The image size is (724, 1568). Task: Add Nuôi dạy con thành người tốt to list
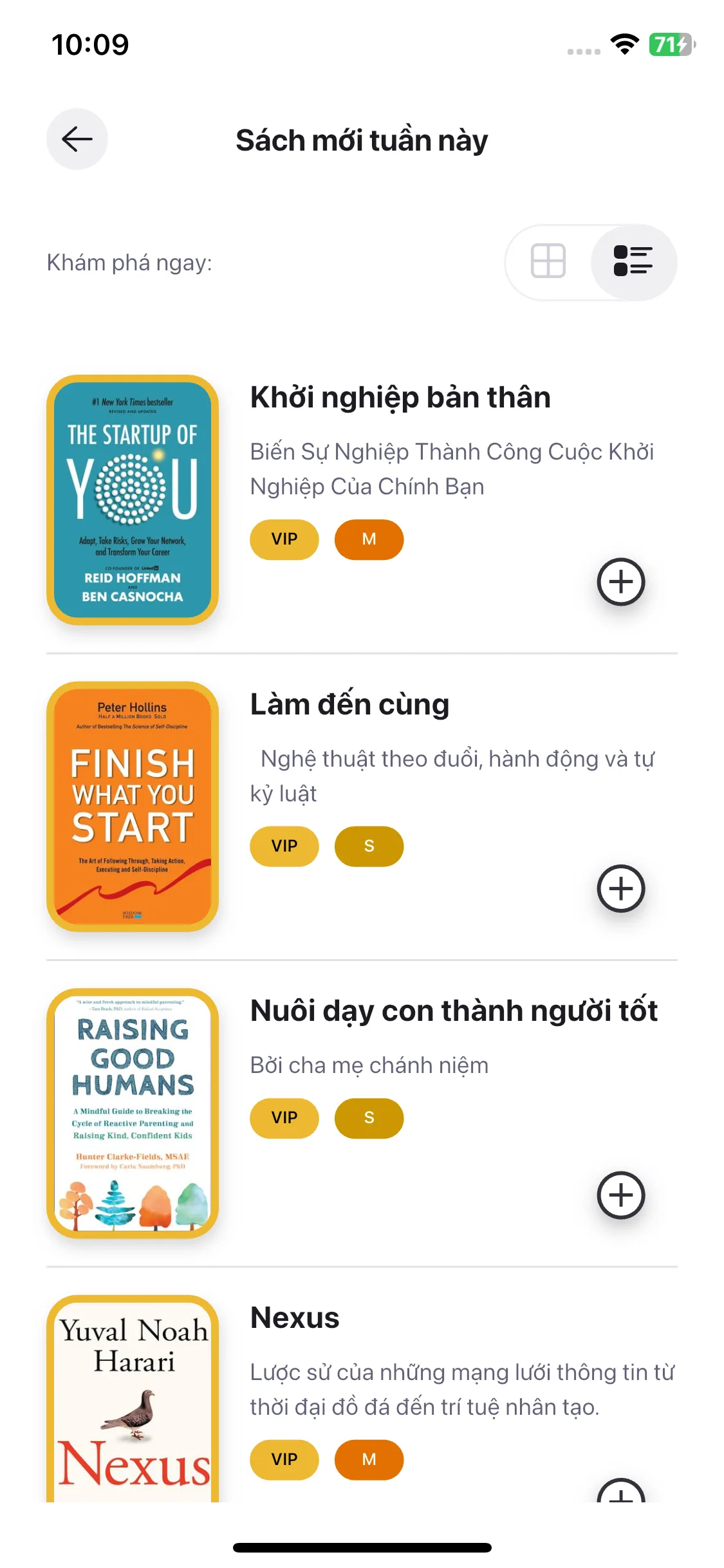(620, 1195)
